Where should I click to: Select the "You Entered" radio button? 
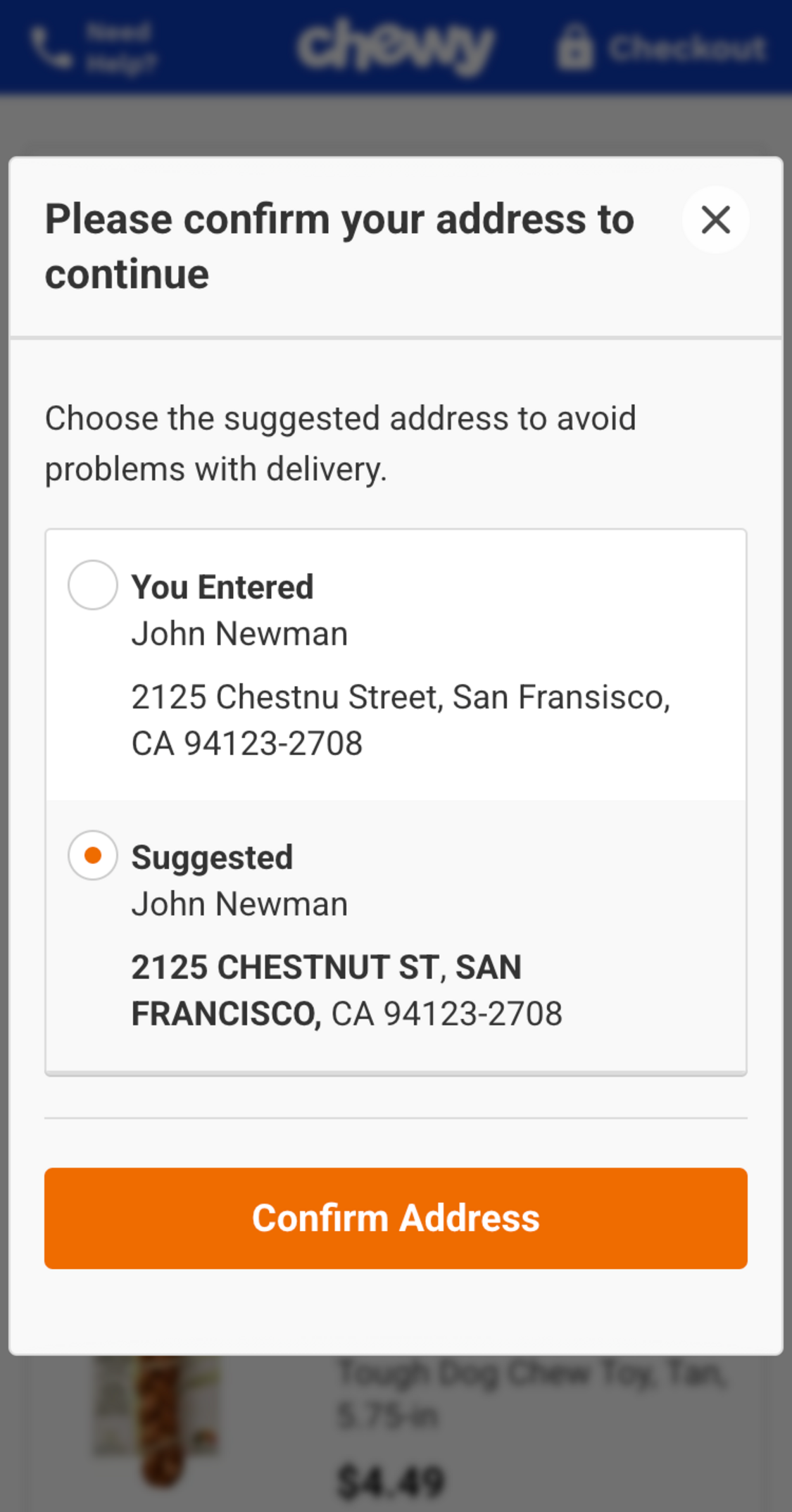(92, 585)
